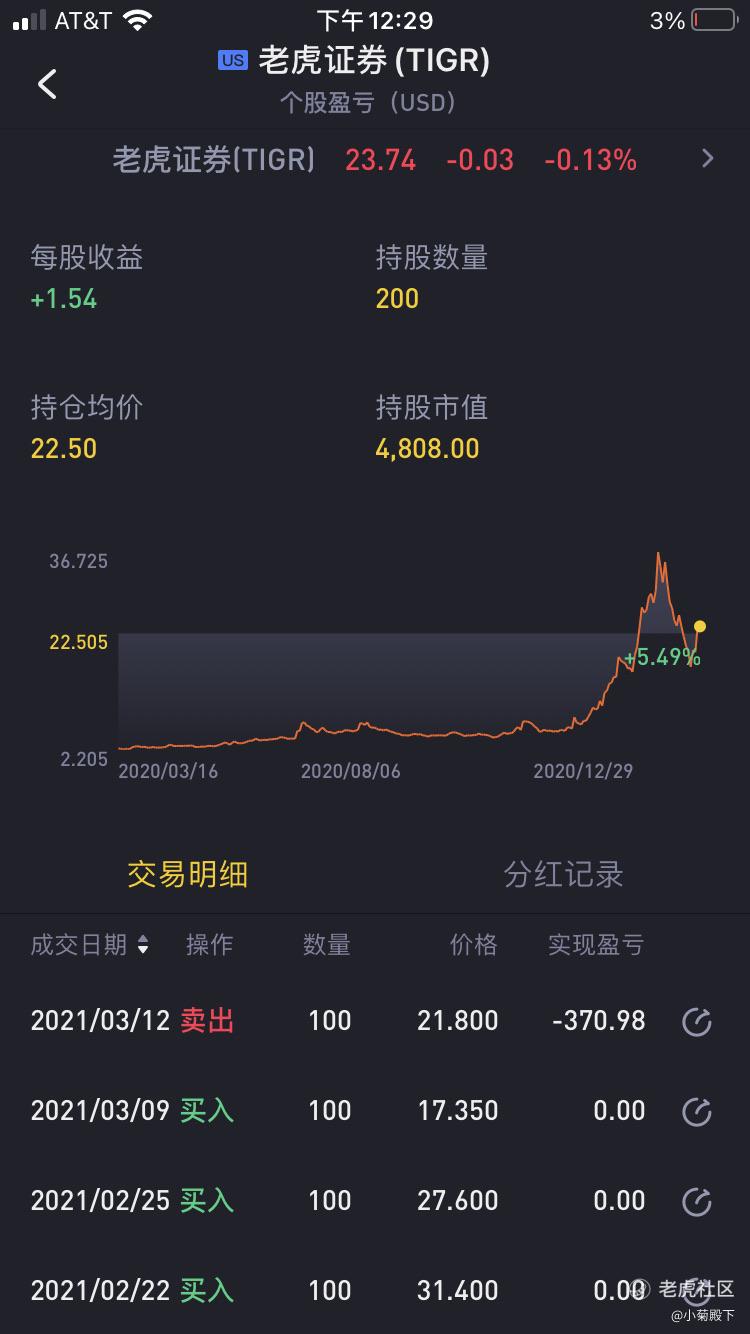Viewport: 750px width, 1334px height.
Task: Go back using the top-left arrow
Action: pos(47,84)
